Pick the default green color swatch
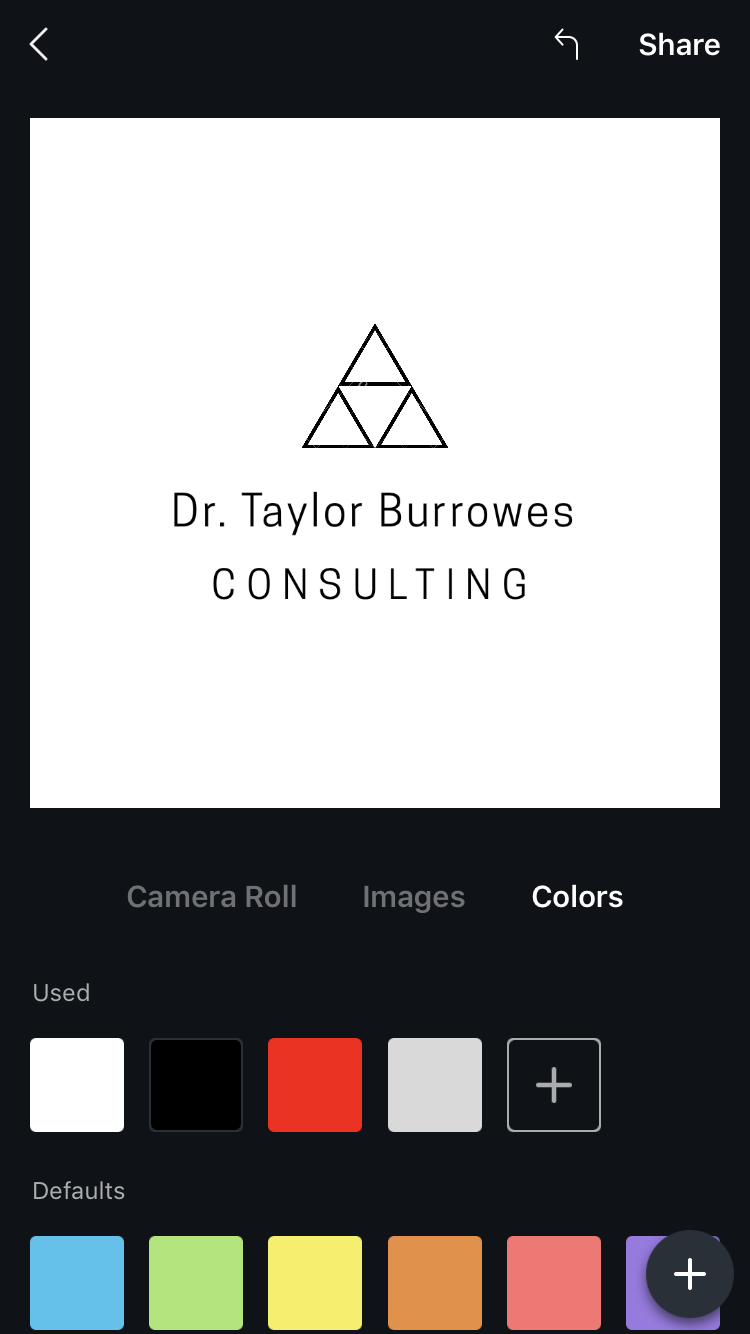750x1334 pixels. pyautogui.click(x=196, y=1283)
